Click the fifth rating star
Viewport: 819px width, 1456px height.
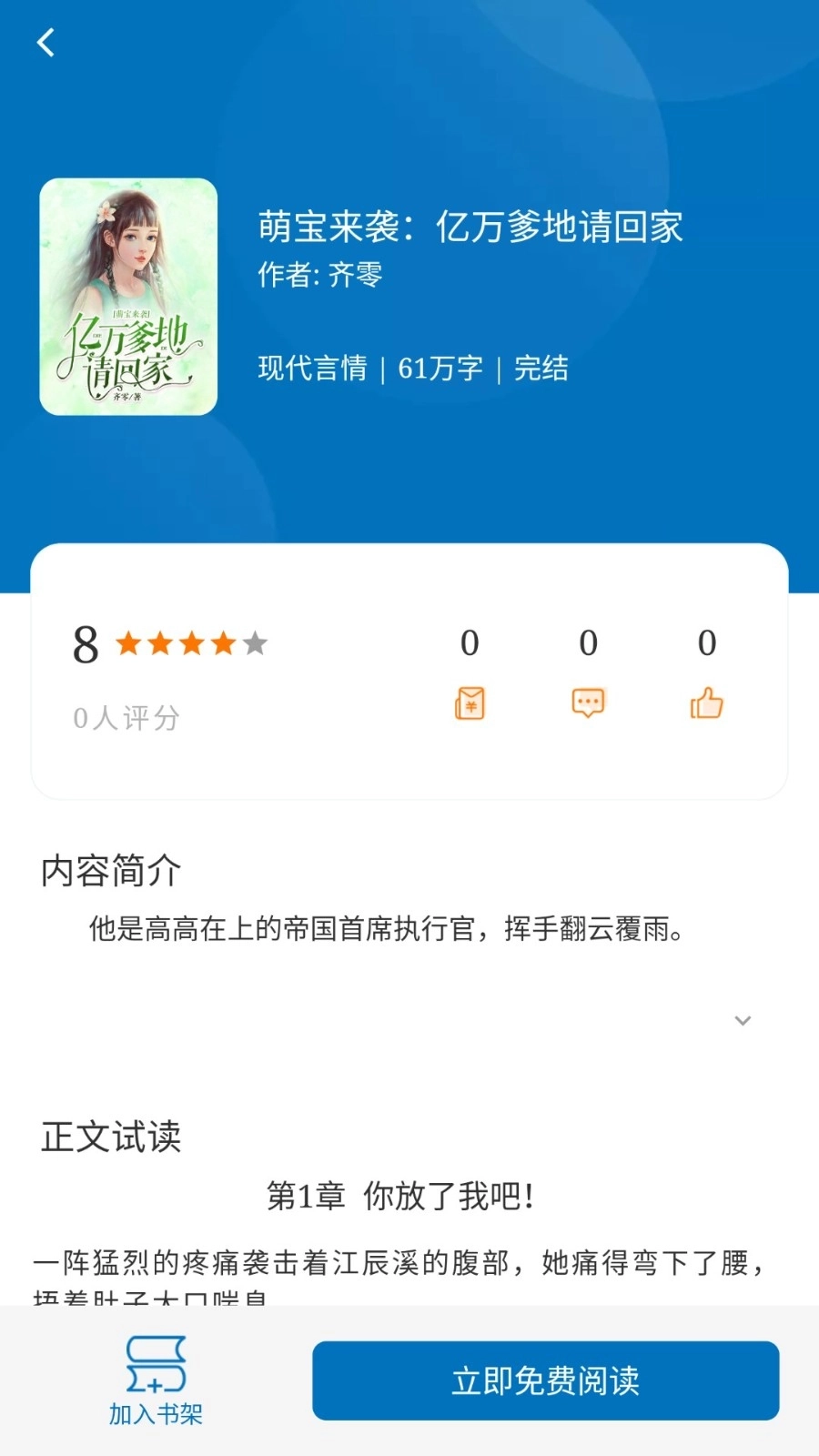coord(257,644)
